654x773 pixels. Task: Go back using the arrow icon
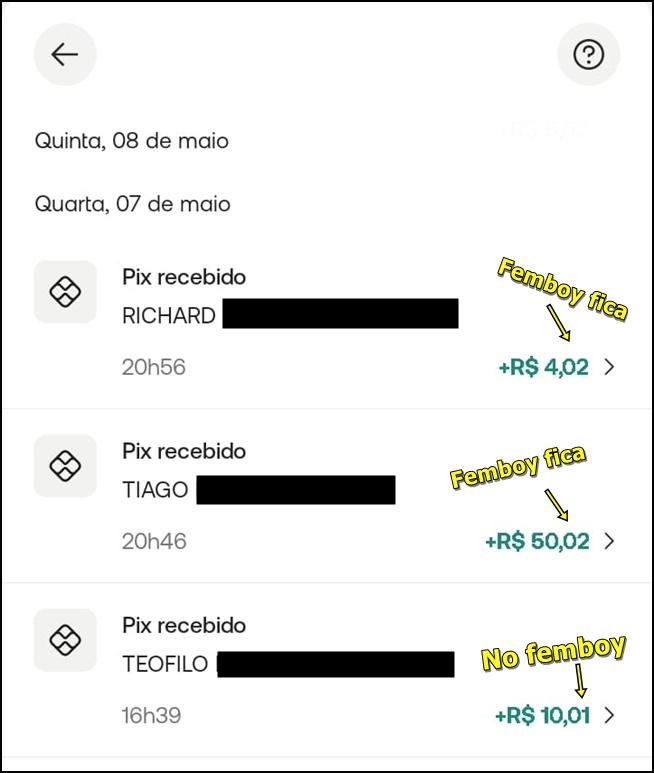pyautogui.click(x=65, y=54)
